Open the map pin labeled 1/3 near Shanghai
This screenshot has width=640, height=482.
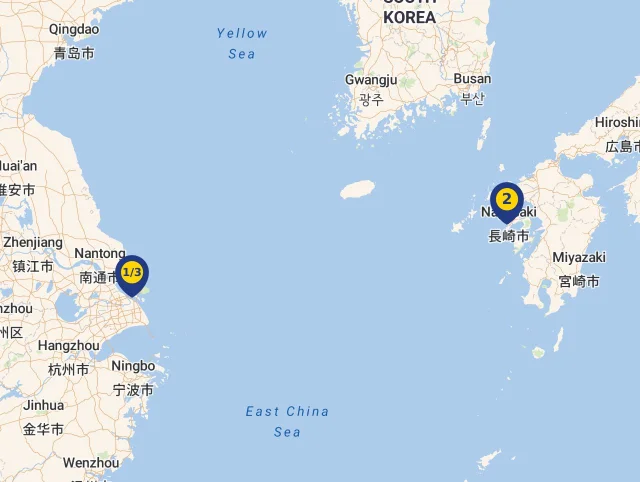point(132,273)
